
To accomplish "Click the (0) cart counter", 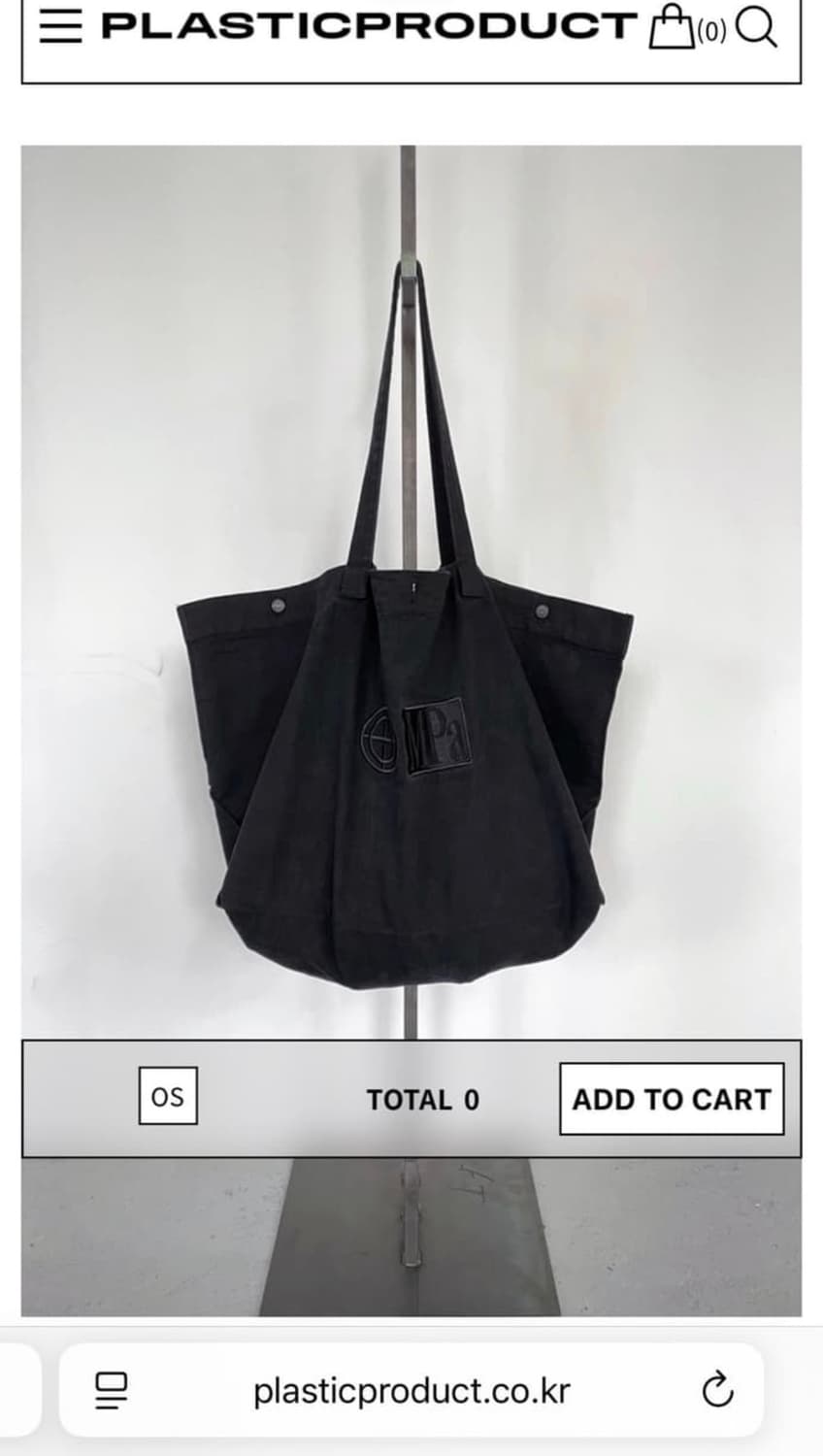I will coord(709,32).
